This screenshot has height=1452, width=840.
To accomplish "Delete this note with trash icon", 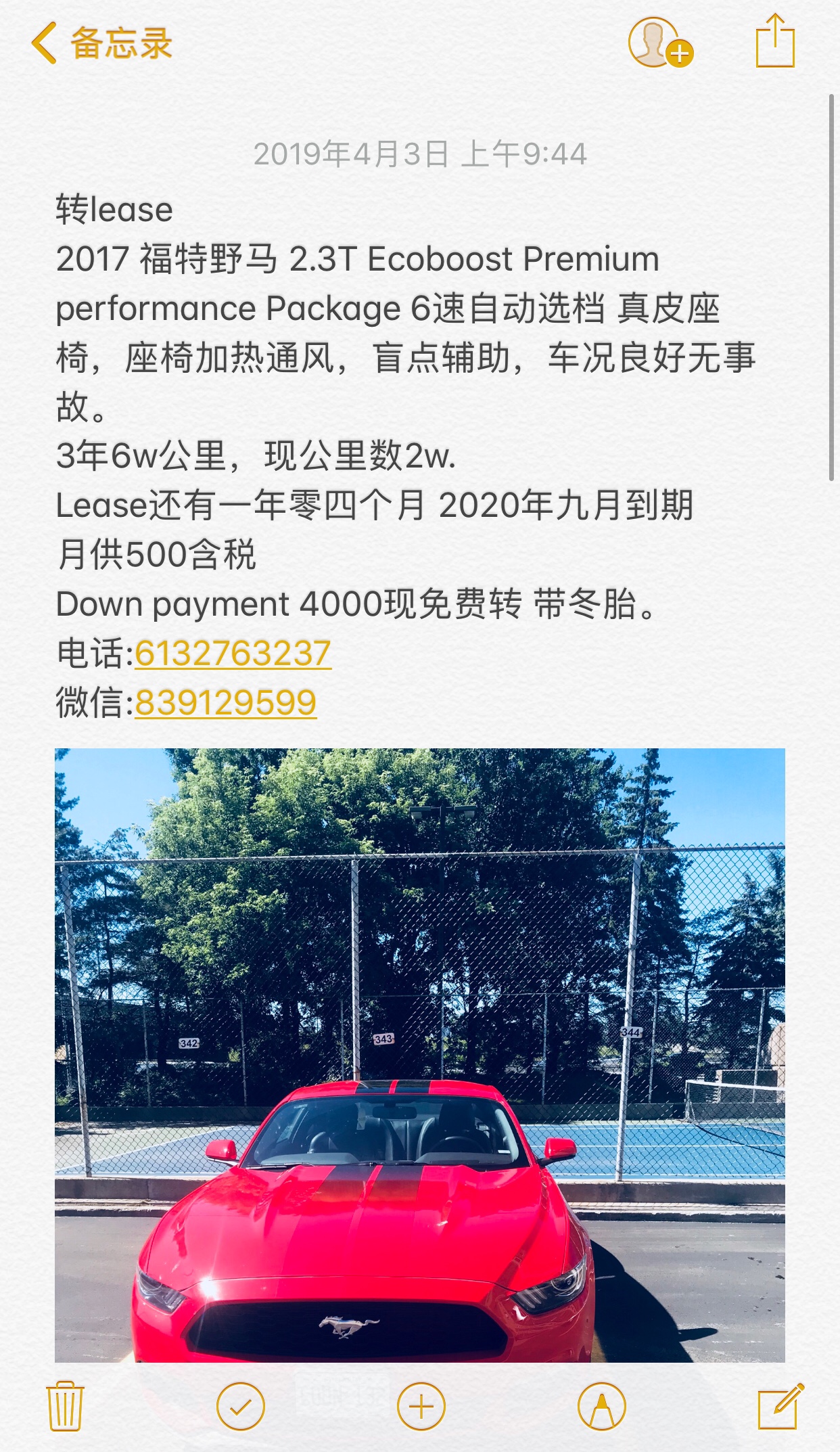I will (x=65, y=1406).
